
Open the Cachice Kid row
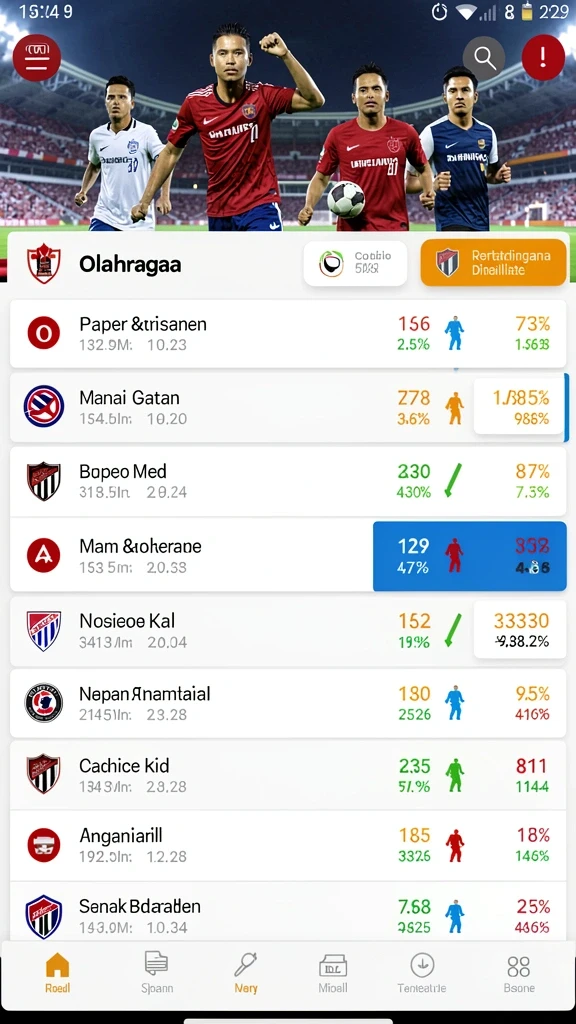pyautogui.click(x=288, y=775)
